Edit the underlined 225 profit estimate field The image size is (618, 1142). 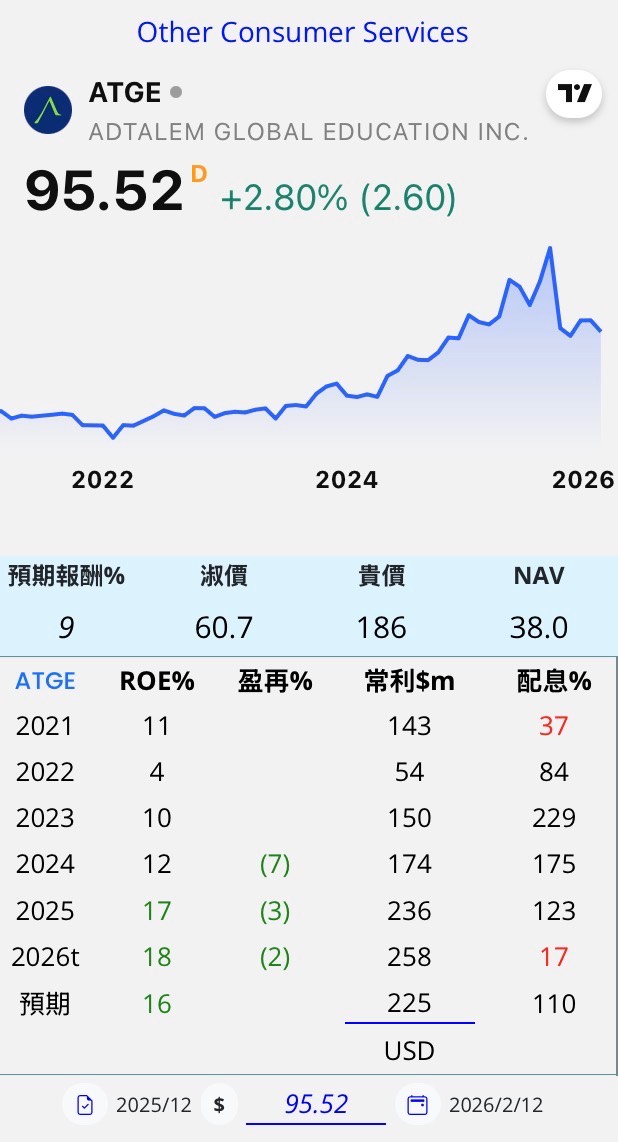tap(409, 1003)
